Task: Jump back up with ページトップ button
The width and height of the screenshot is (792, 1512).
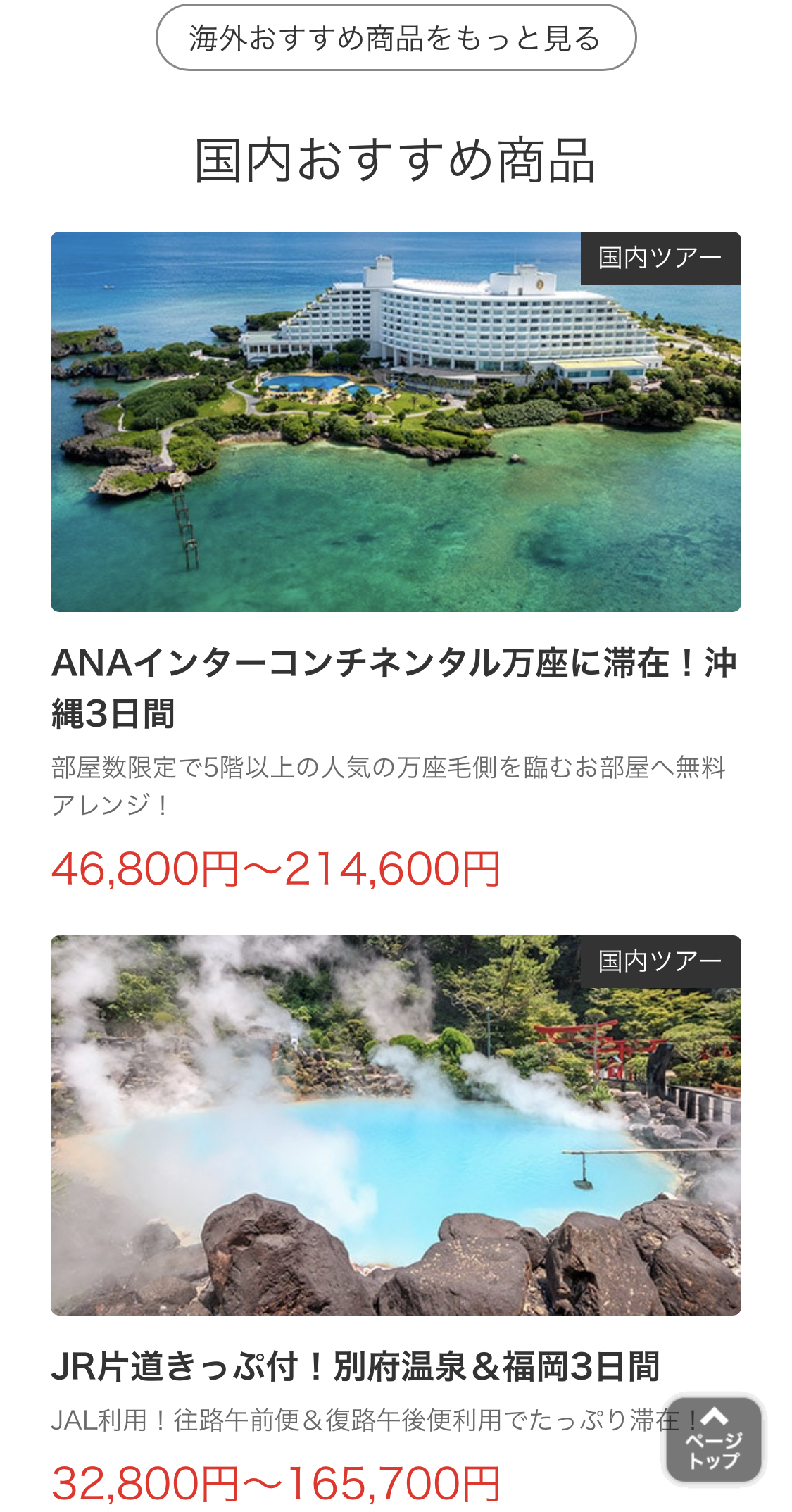Action: pos(714,1439)
